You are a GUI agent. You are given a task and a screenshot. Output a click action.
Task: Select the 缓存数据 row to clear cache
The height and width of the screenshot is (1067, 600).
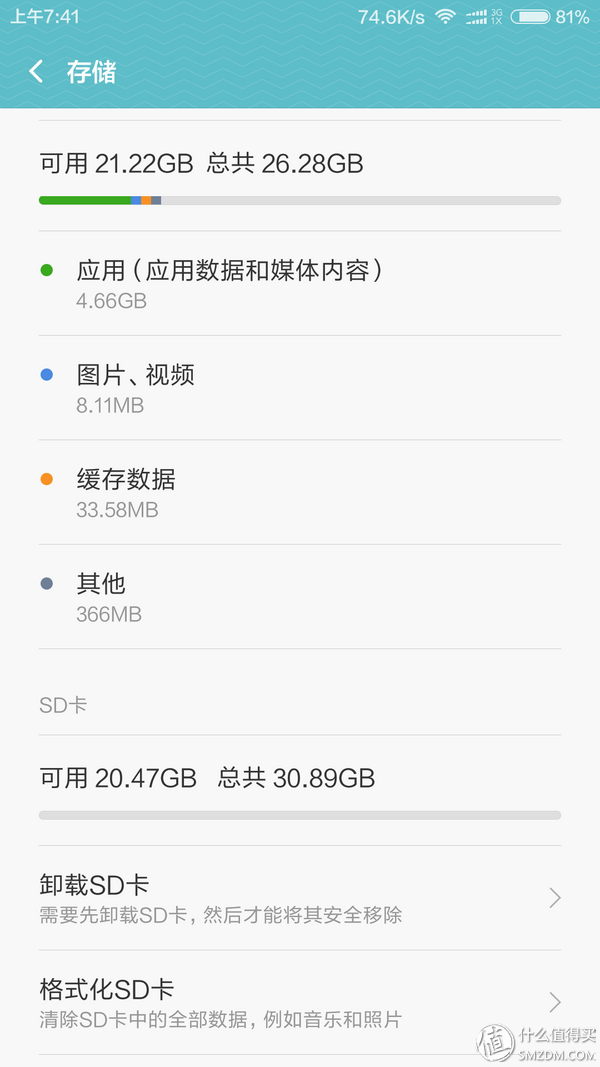point(300,493)
